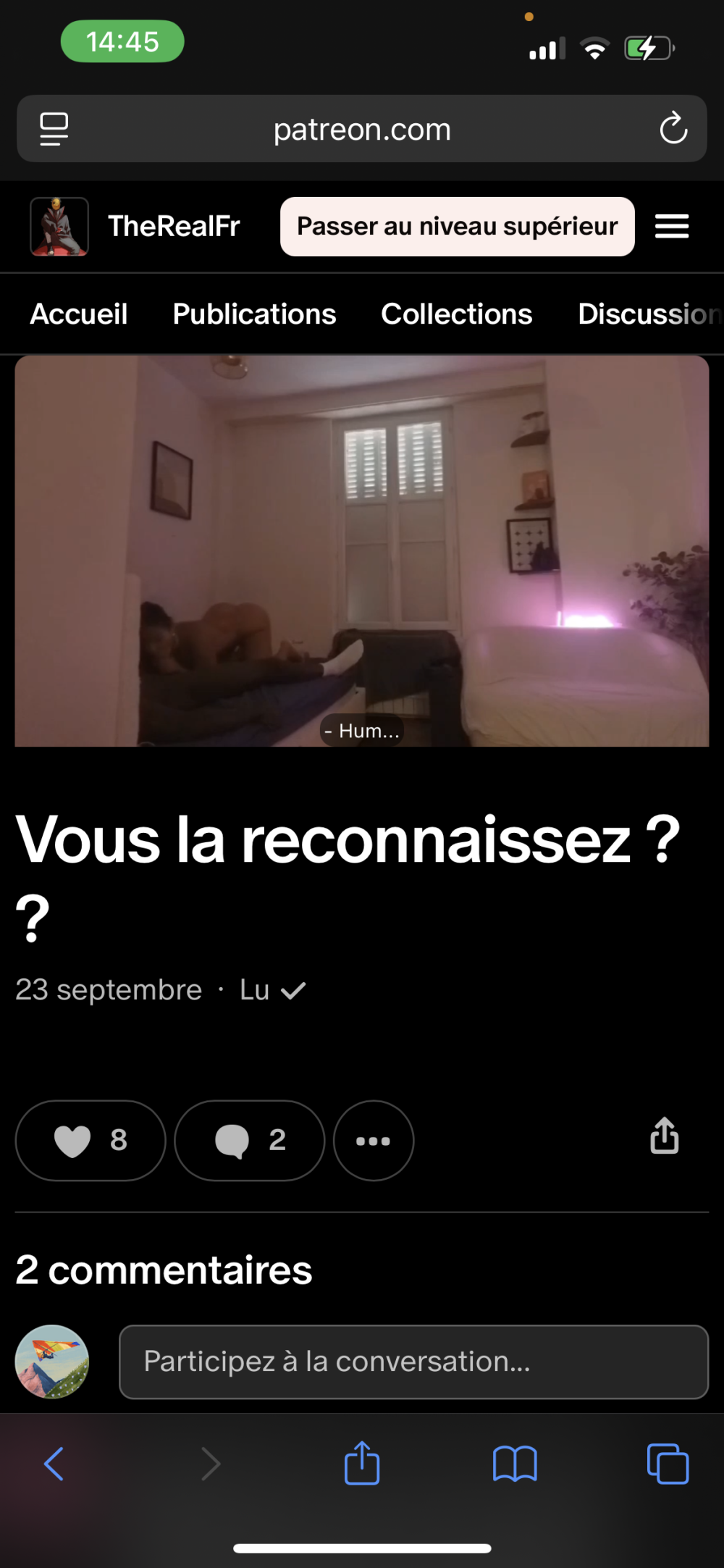Open the post's more options menu

coord(374,1140)
